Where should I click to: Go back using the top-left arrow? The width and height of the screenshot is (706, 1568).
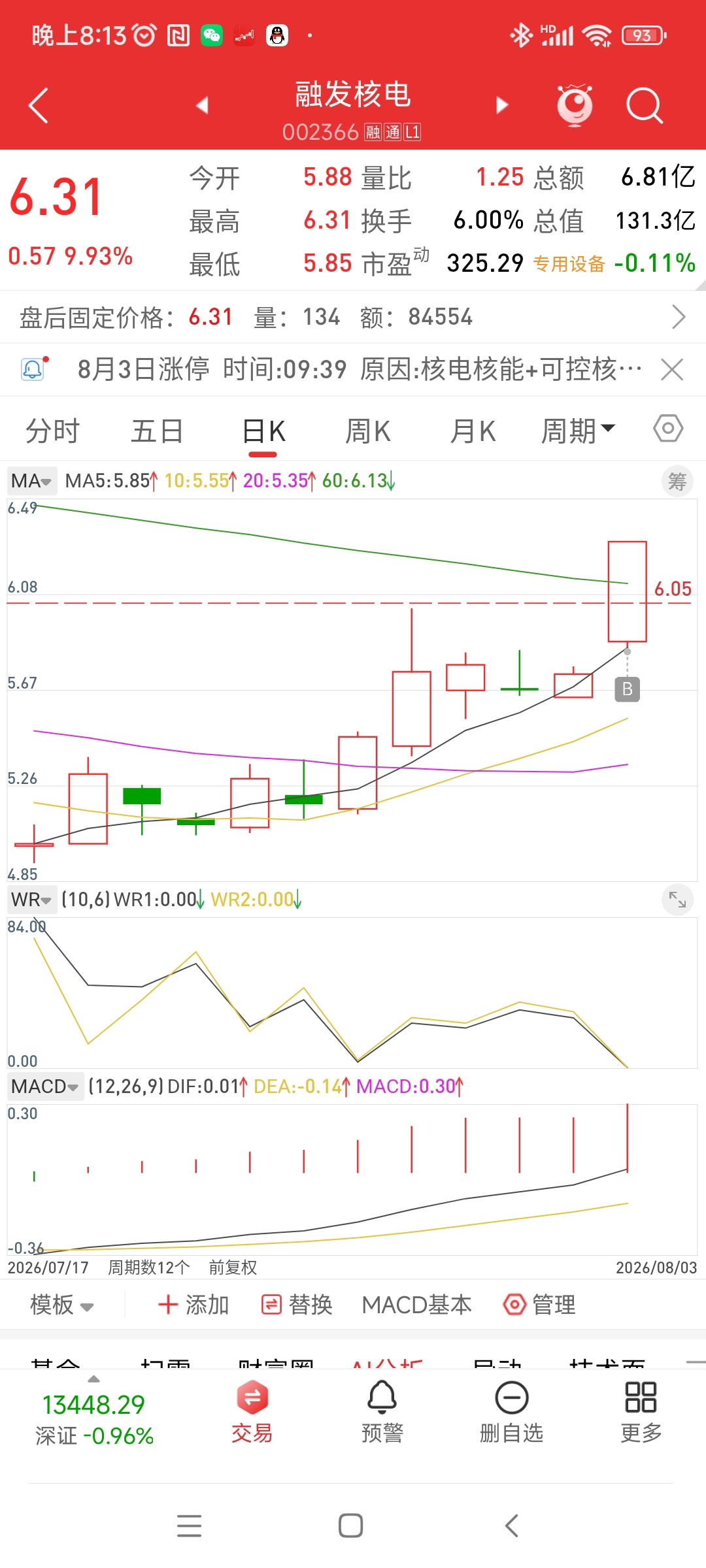(x=39, y=105)
